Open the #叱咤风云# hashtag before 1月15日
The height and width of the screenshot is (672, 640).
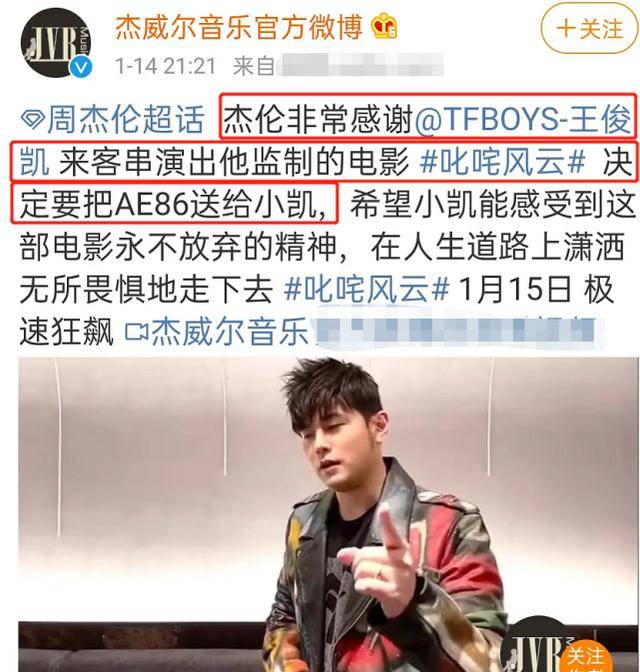[x=366, y=291]
